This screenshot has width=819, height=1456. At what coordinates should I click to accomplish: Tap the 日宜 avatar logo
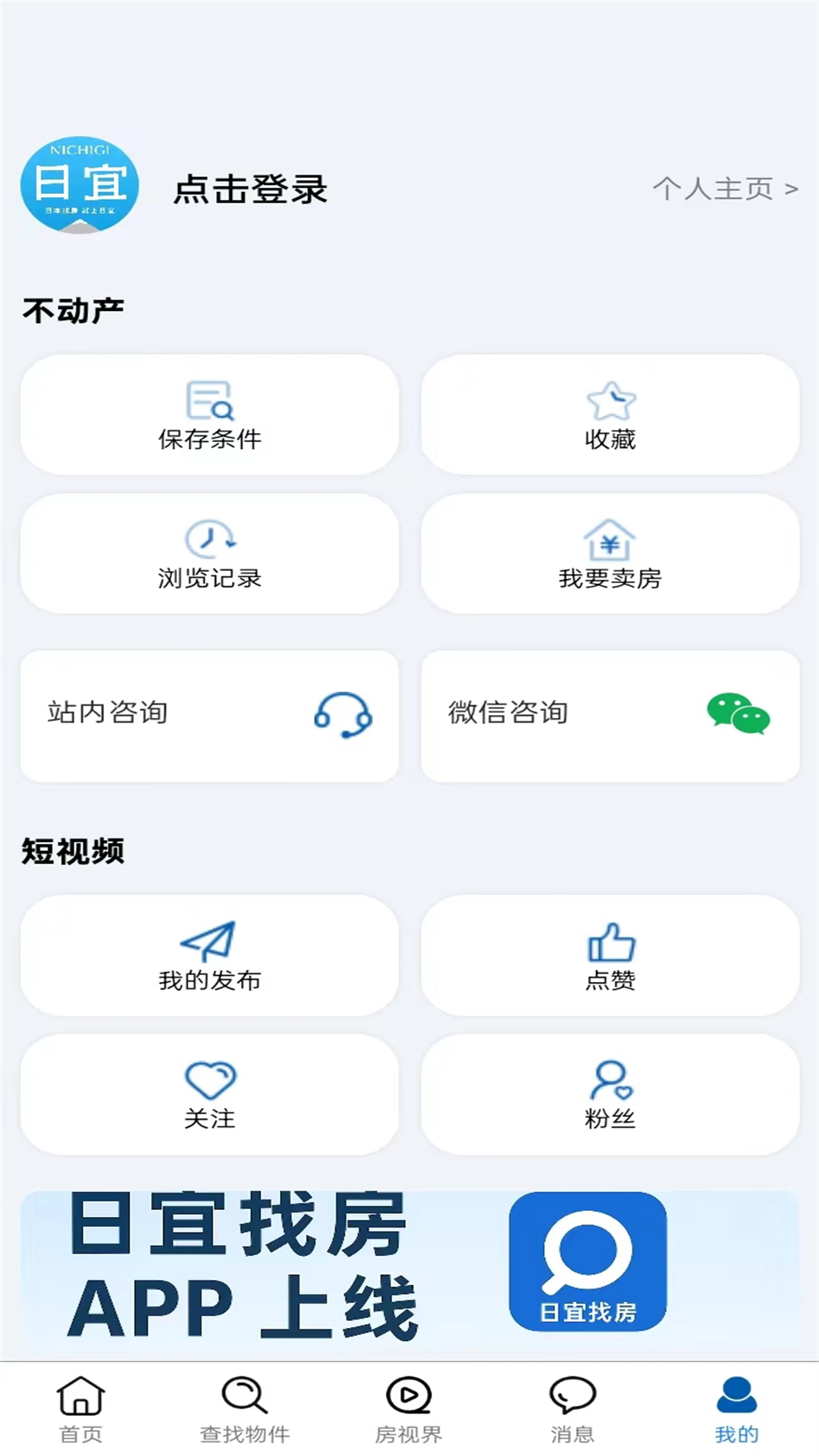(80, 184)
